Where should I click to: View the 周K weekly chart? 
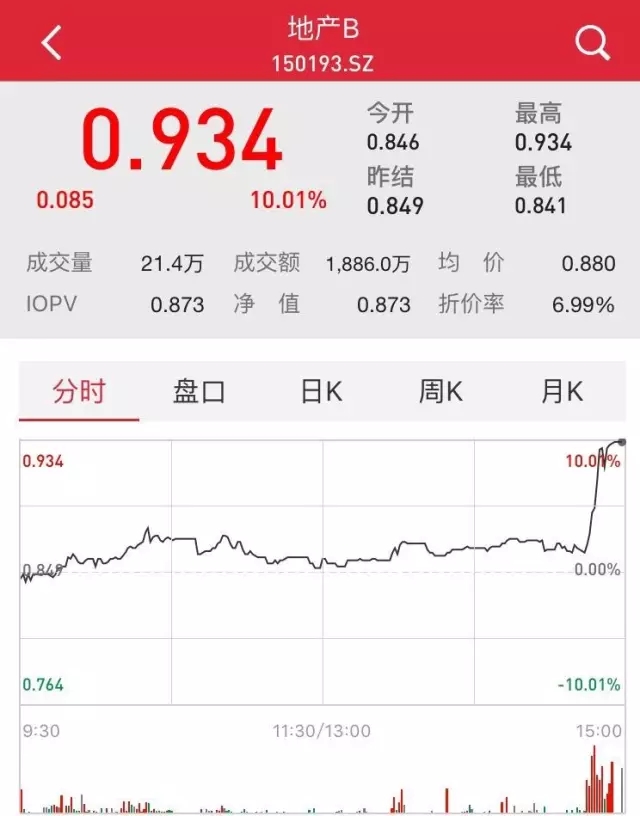click(440, 391)
